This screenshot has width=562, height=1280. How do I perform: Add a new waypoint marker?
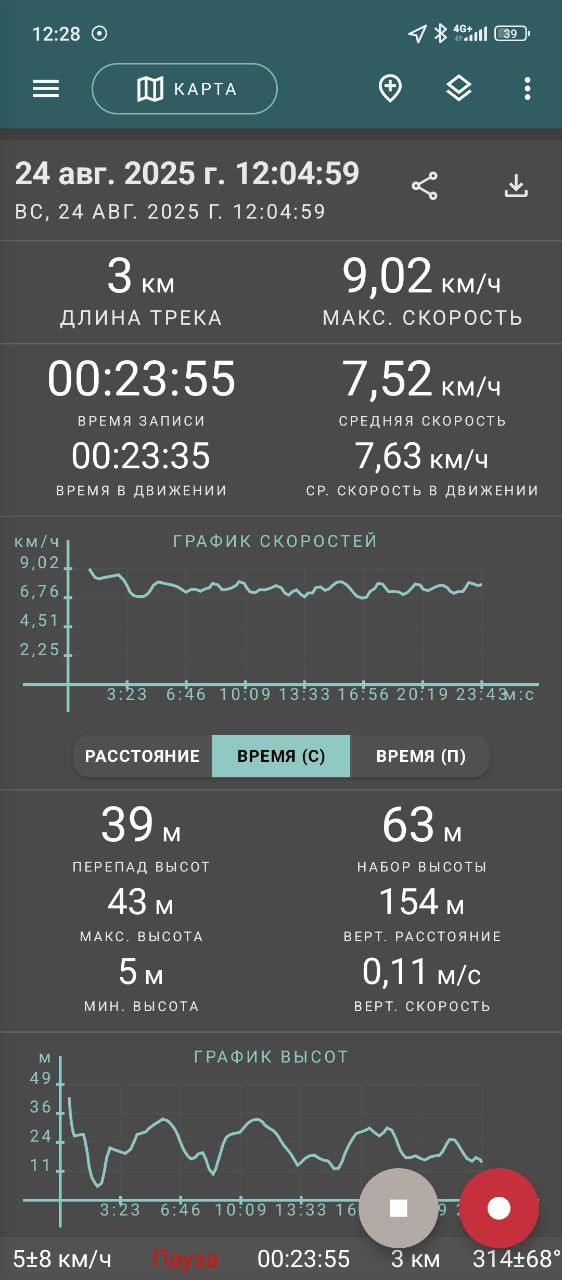tap(390, 89)
